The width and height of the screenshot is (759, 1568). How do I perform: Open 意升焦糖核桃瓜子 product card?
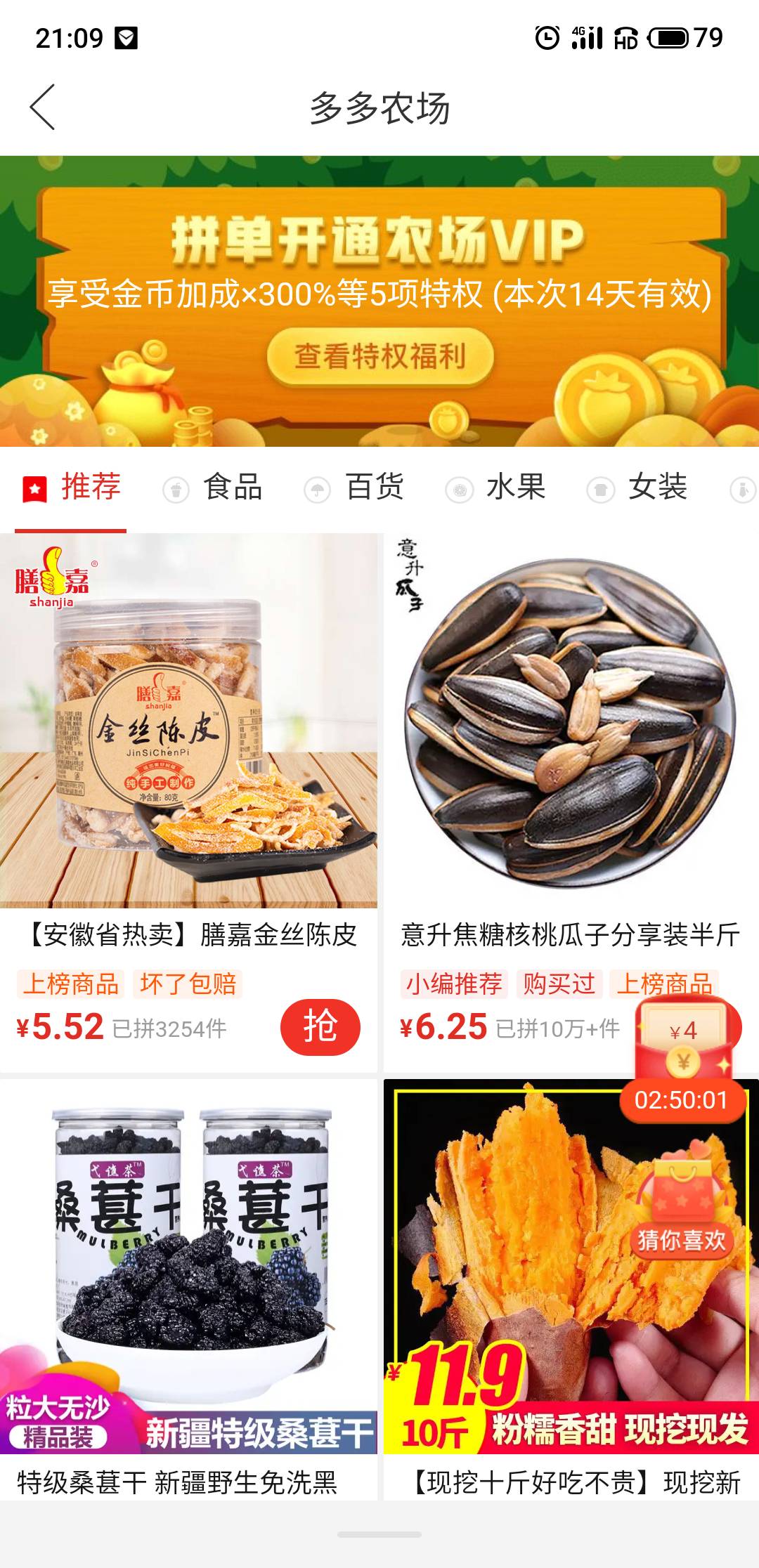571,724
